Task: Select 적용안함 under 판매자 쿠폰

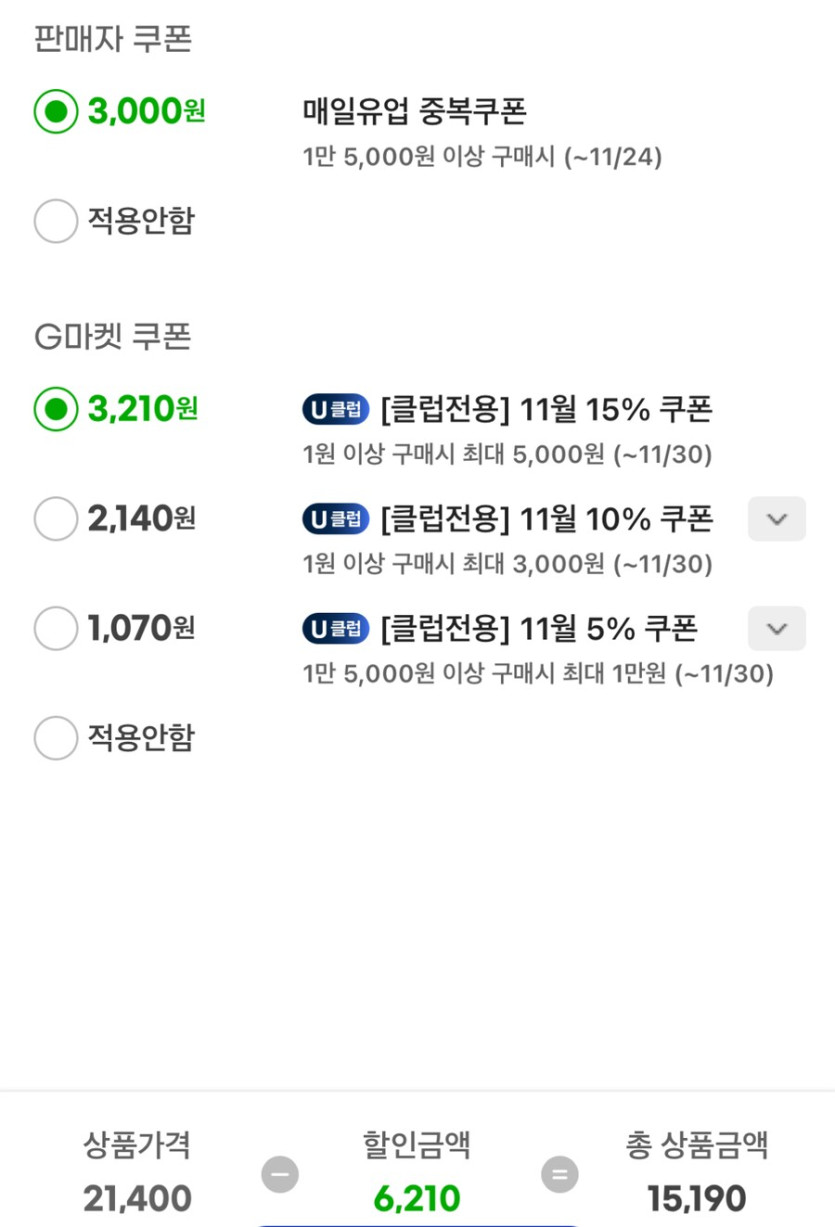Action: click(x=56, y=221)
